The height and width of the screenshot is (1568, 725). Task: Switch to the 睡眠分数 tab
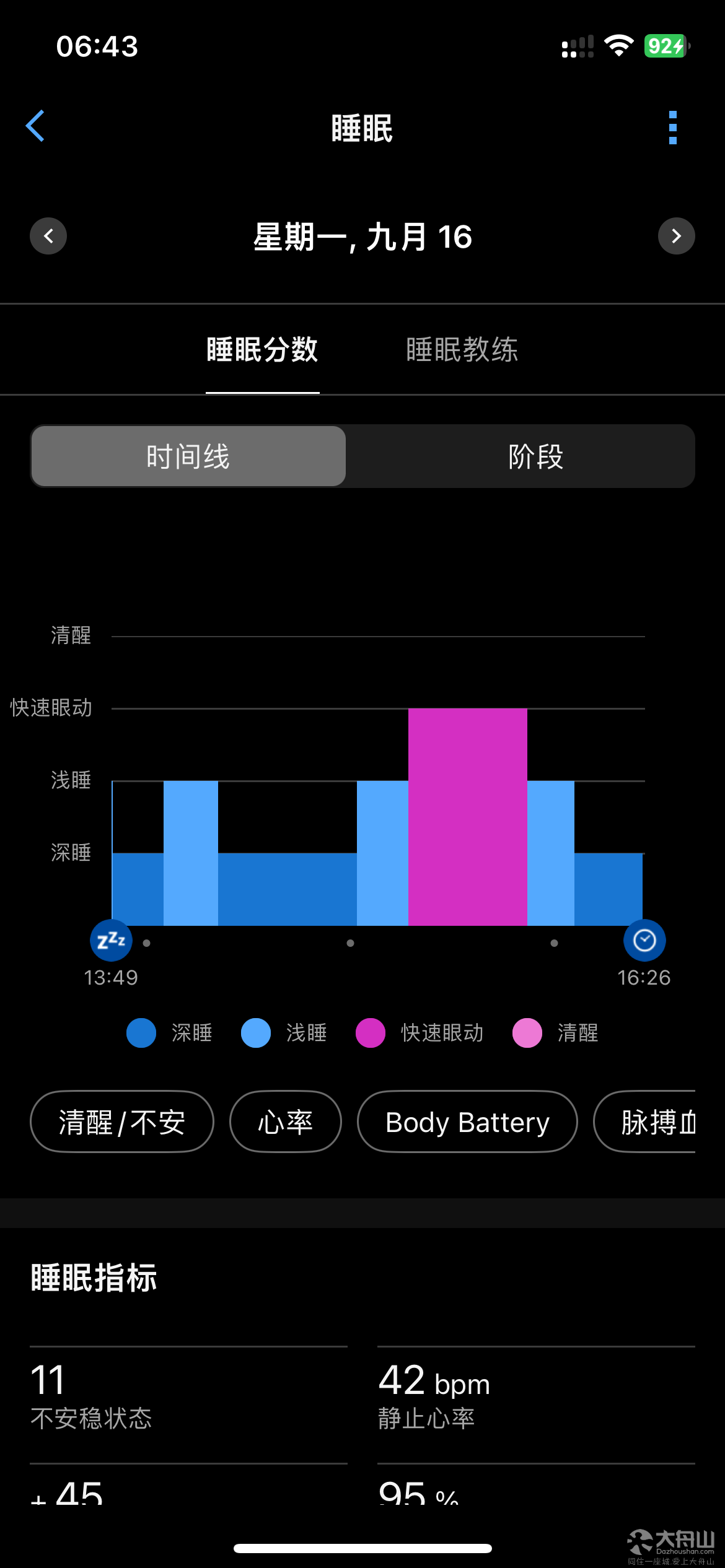click(x=263, y=350)
